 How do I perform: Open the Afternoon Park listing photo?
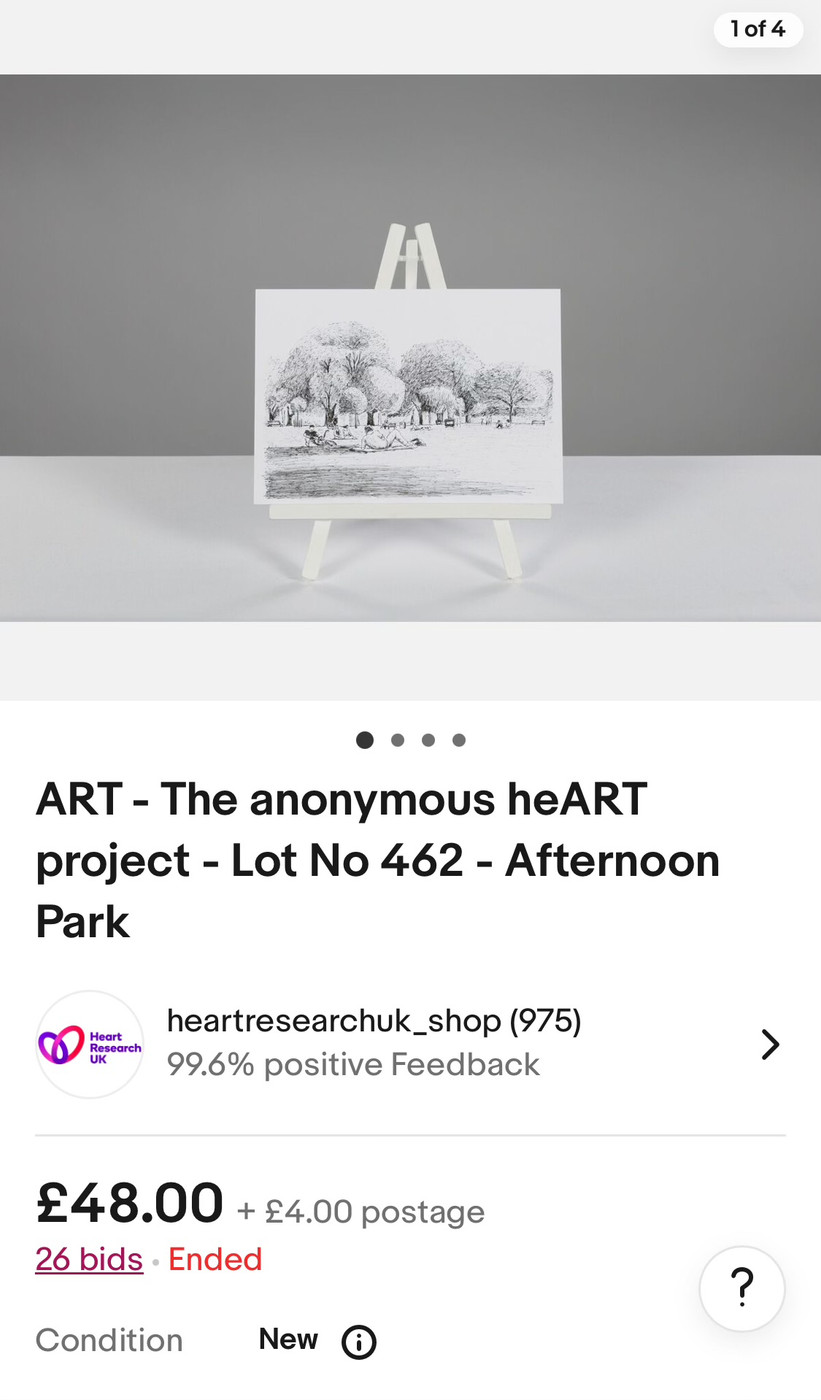click(410, 390)
